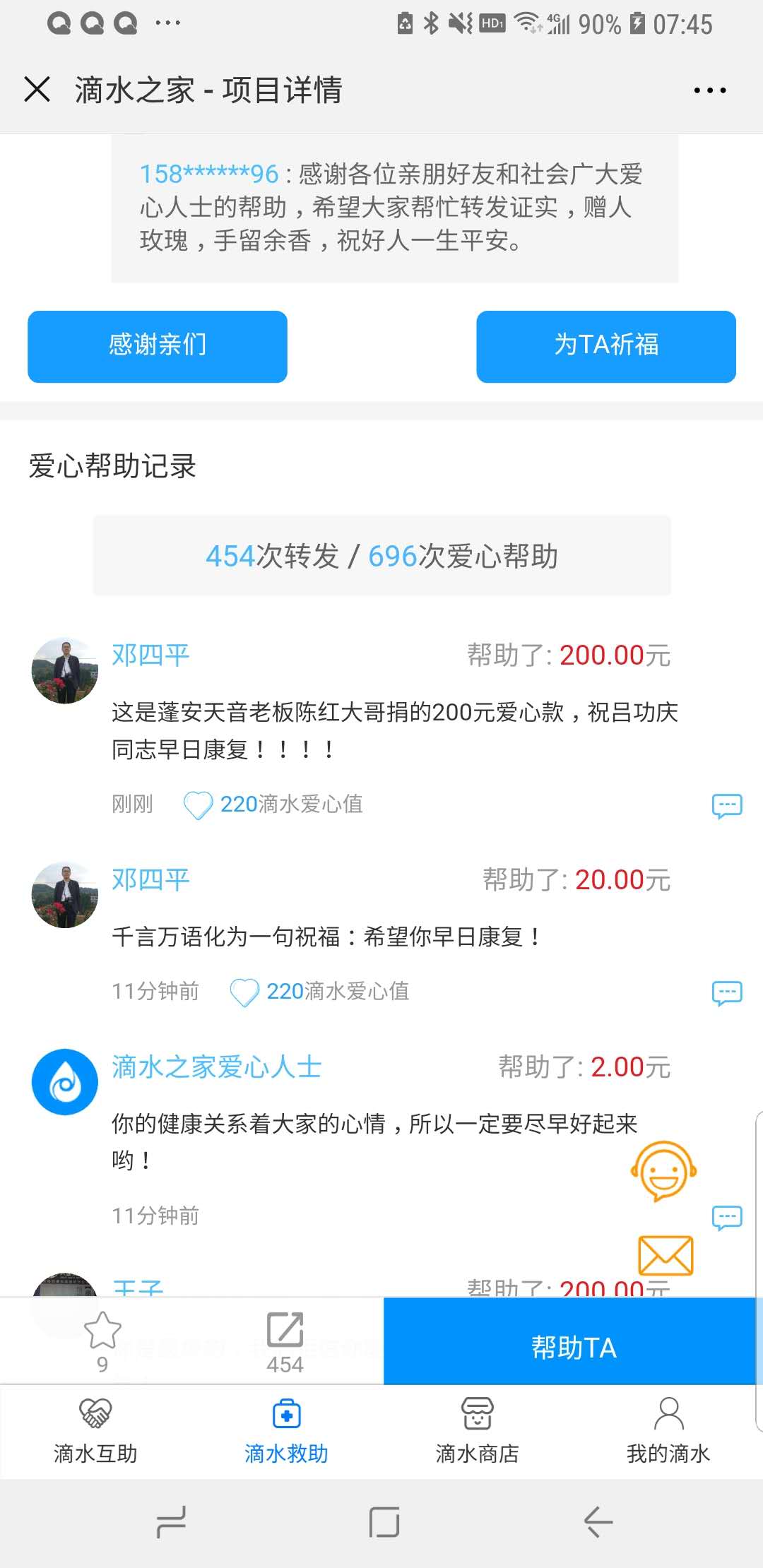Viewport: 763px width, 1568px height.
Task: Favorite this project with the star icon
Action: (x=102, y=1332)
